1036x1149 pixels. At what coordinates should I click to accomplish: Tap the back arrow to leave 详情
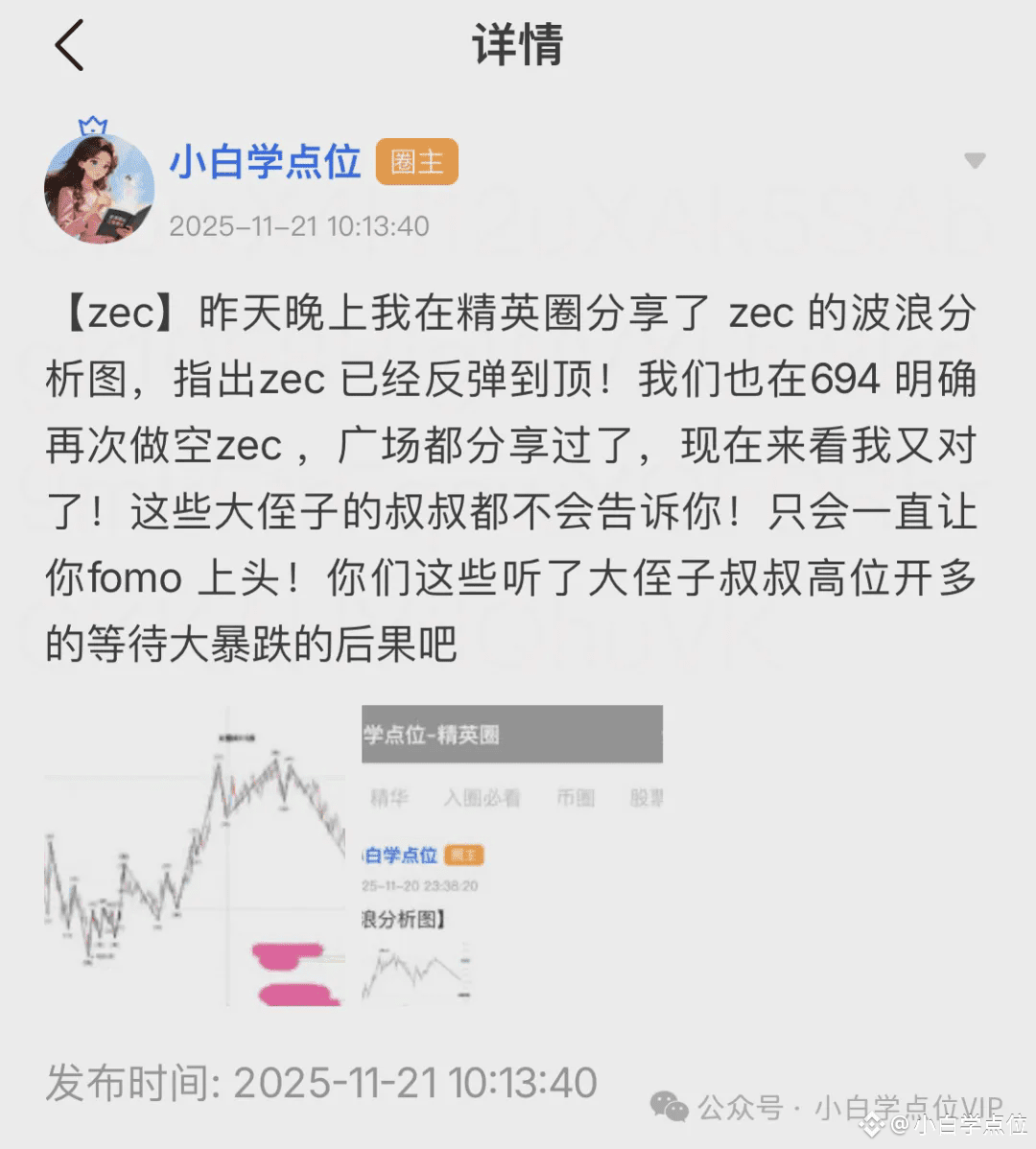pyautogui.click(x=69, y=46)
